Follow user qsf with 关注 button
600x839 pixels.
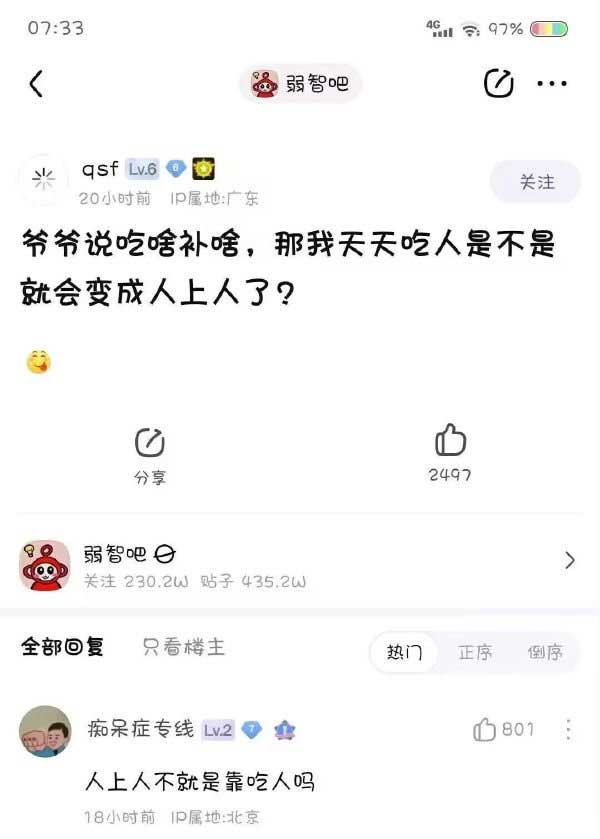click(535, 182)
